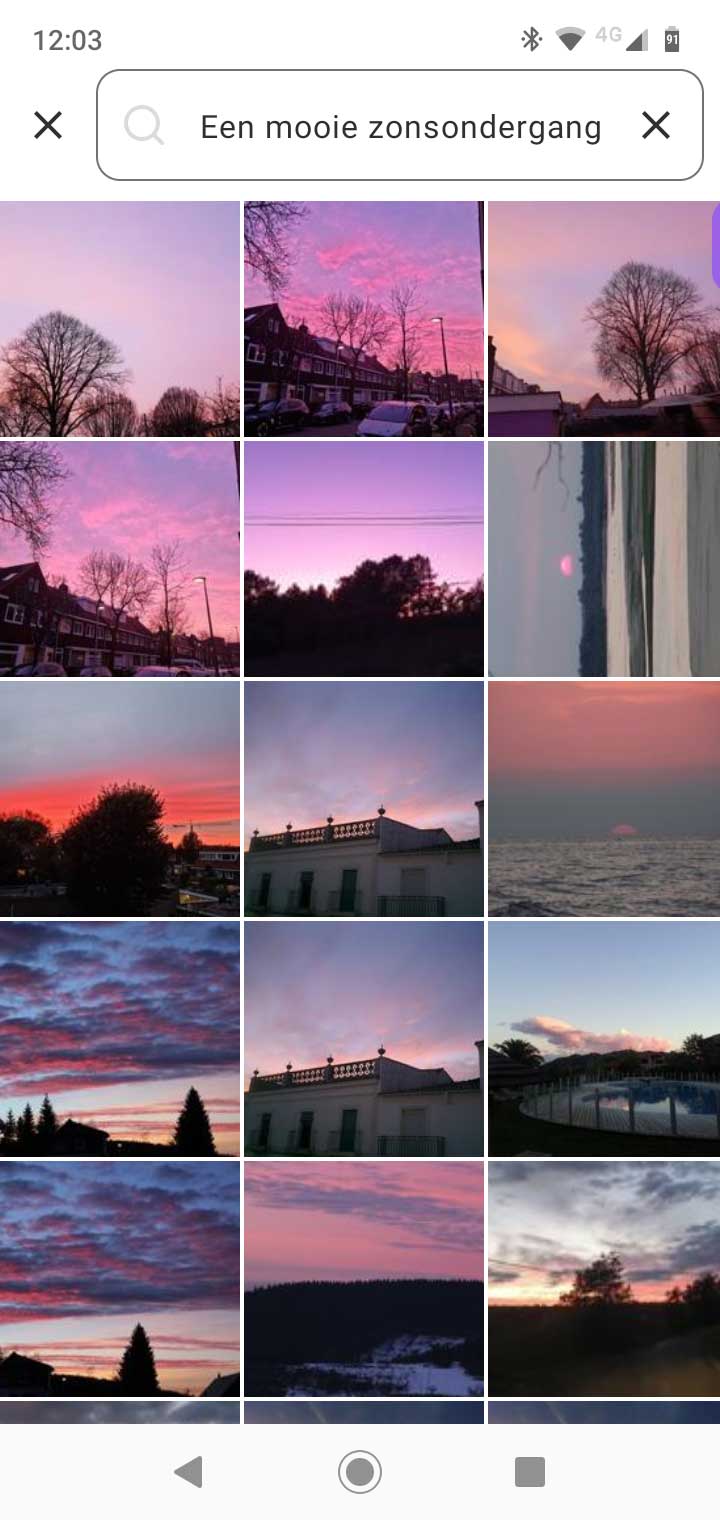The image size is (720, 1520).
Task: Go to the home screen
Action: tap(360, 1472)
